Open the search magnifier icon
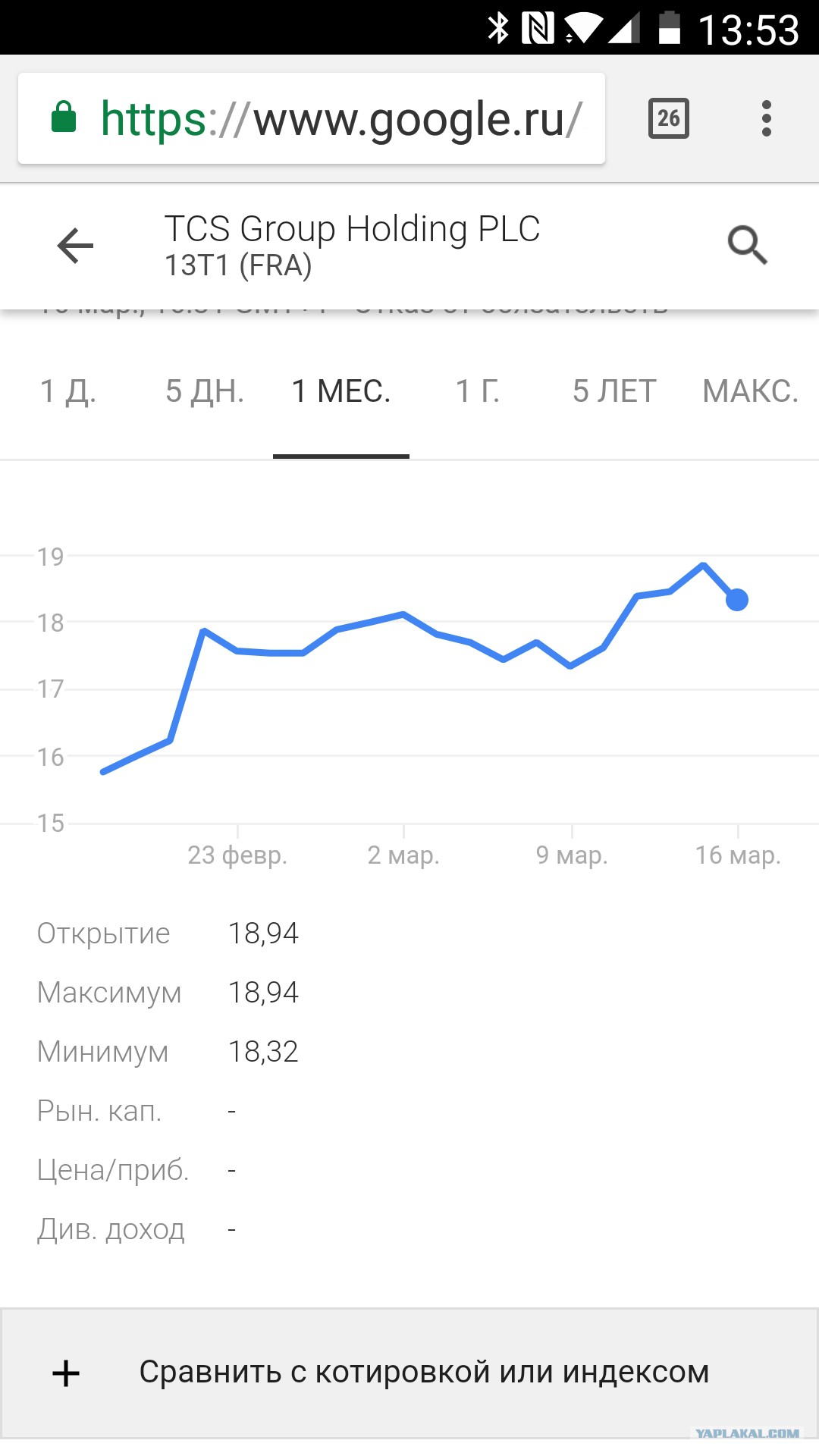Screen dimensions: 819x1456 click(x=747, y=245)
